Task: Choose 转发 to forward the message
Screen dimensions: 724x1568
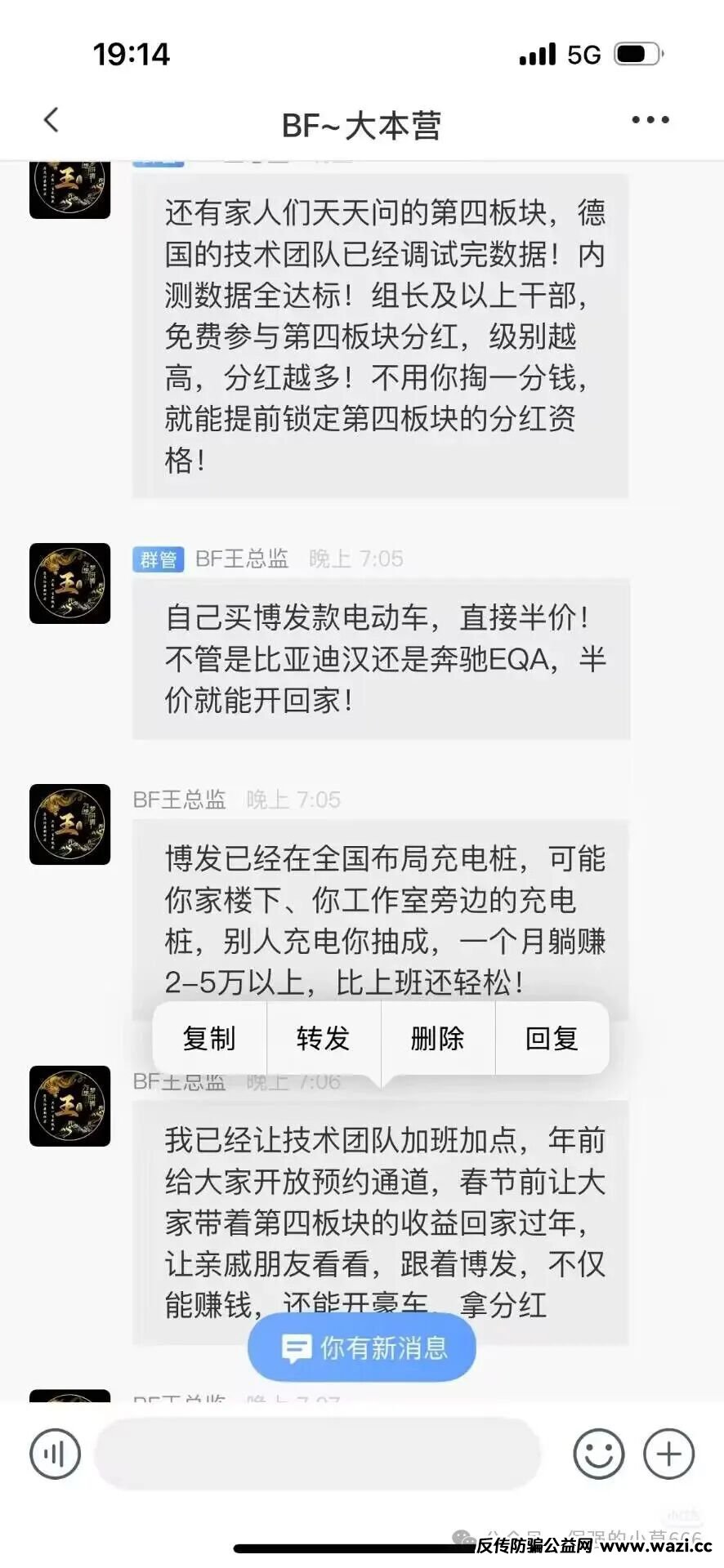Action: [324, 1038]
